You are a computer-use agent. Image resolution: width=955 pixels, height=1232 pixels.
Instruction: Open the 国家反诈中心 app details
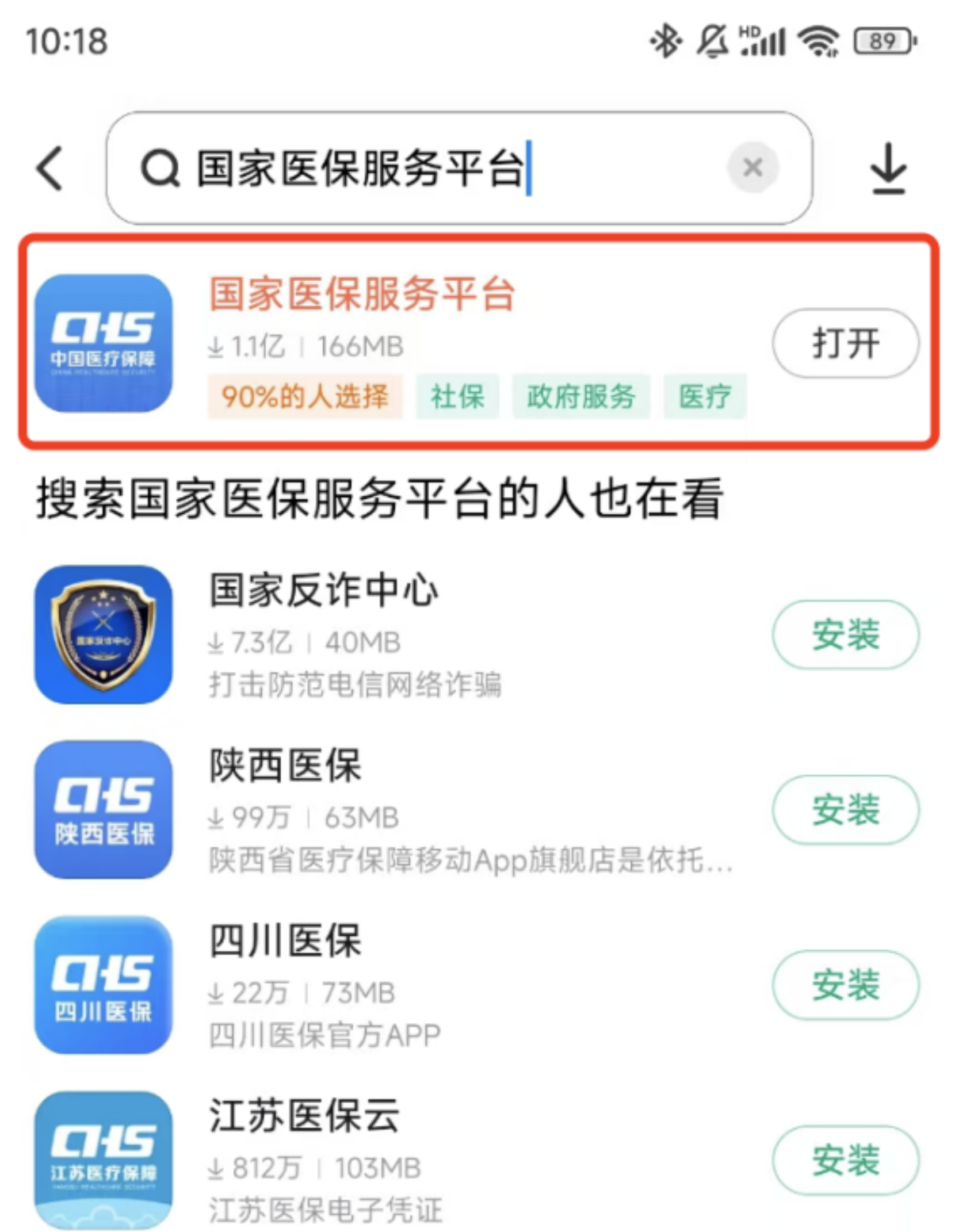click(323, 591)
